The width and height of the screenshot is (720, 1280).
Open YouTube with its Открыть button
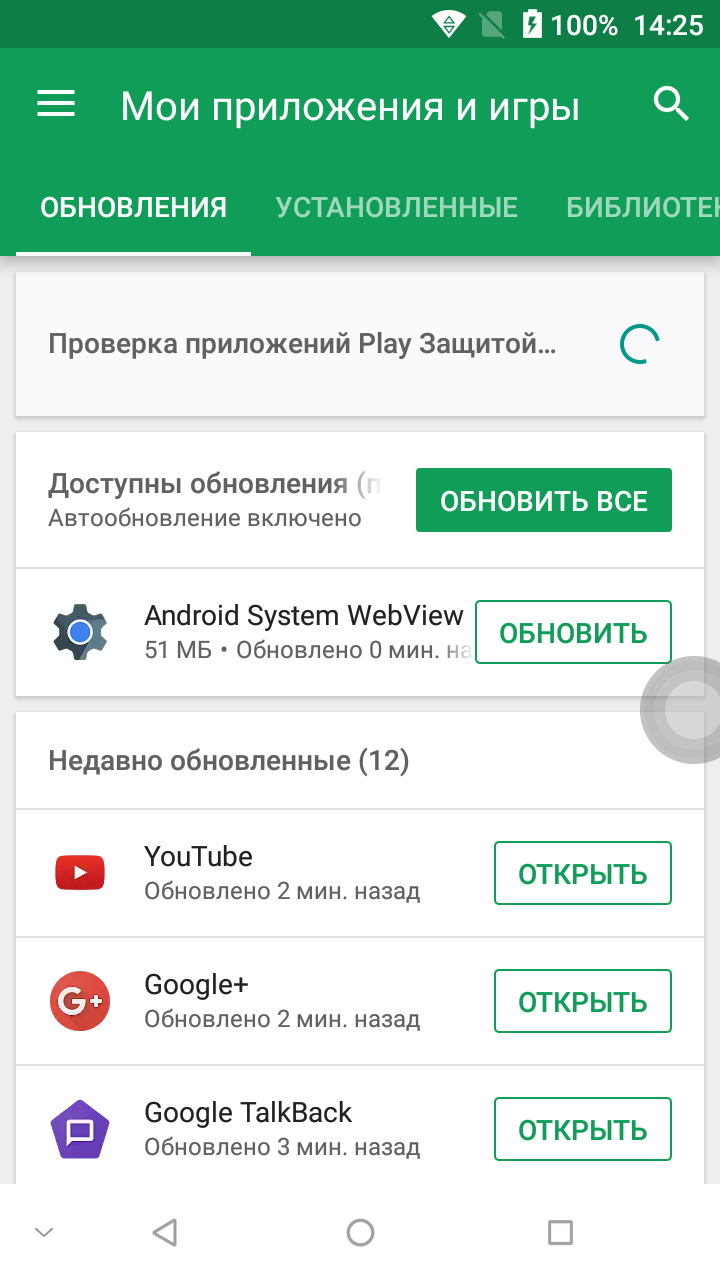pos(583,874)
